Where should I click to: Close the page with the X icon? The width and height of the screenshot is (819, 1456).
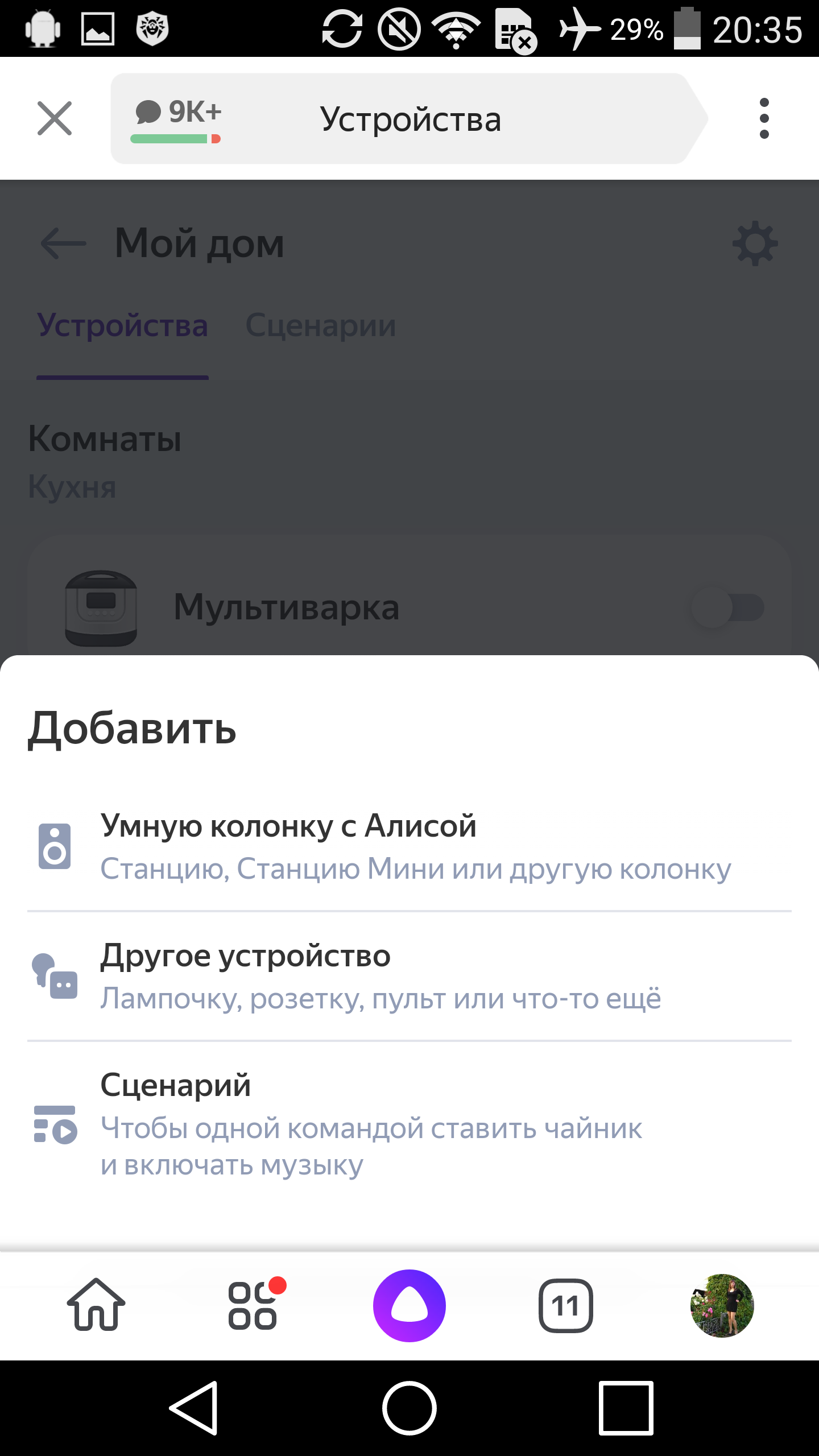pos(55,118)
